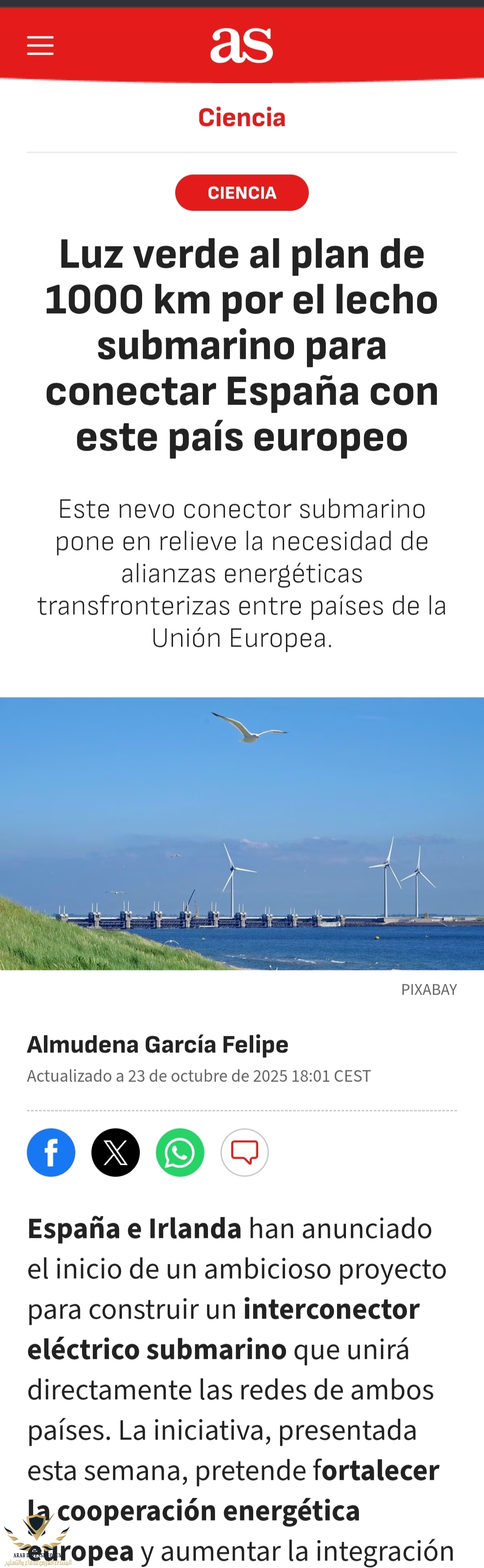Image resolution: width=484 pixels, height=1568 pixels.
Task: Tap the red CIENCIA tag button
Action: point(242,192)
